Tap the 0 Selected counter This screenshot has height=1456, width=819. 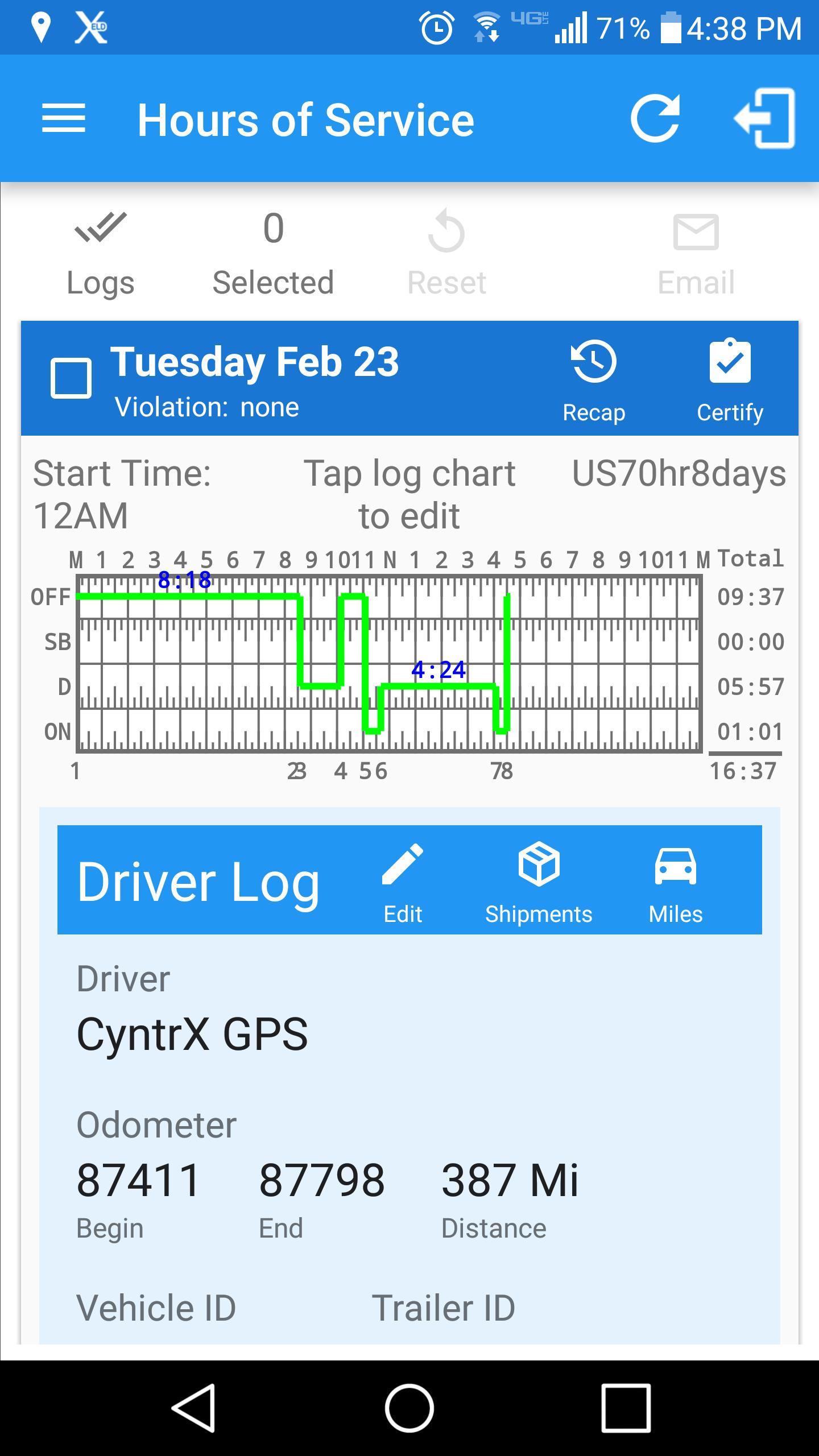point(274,250)
